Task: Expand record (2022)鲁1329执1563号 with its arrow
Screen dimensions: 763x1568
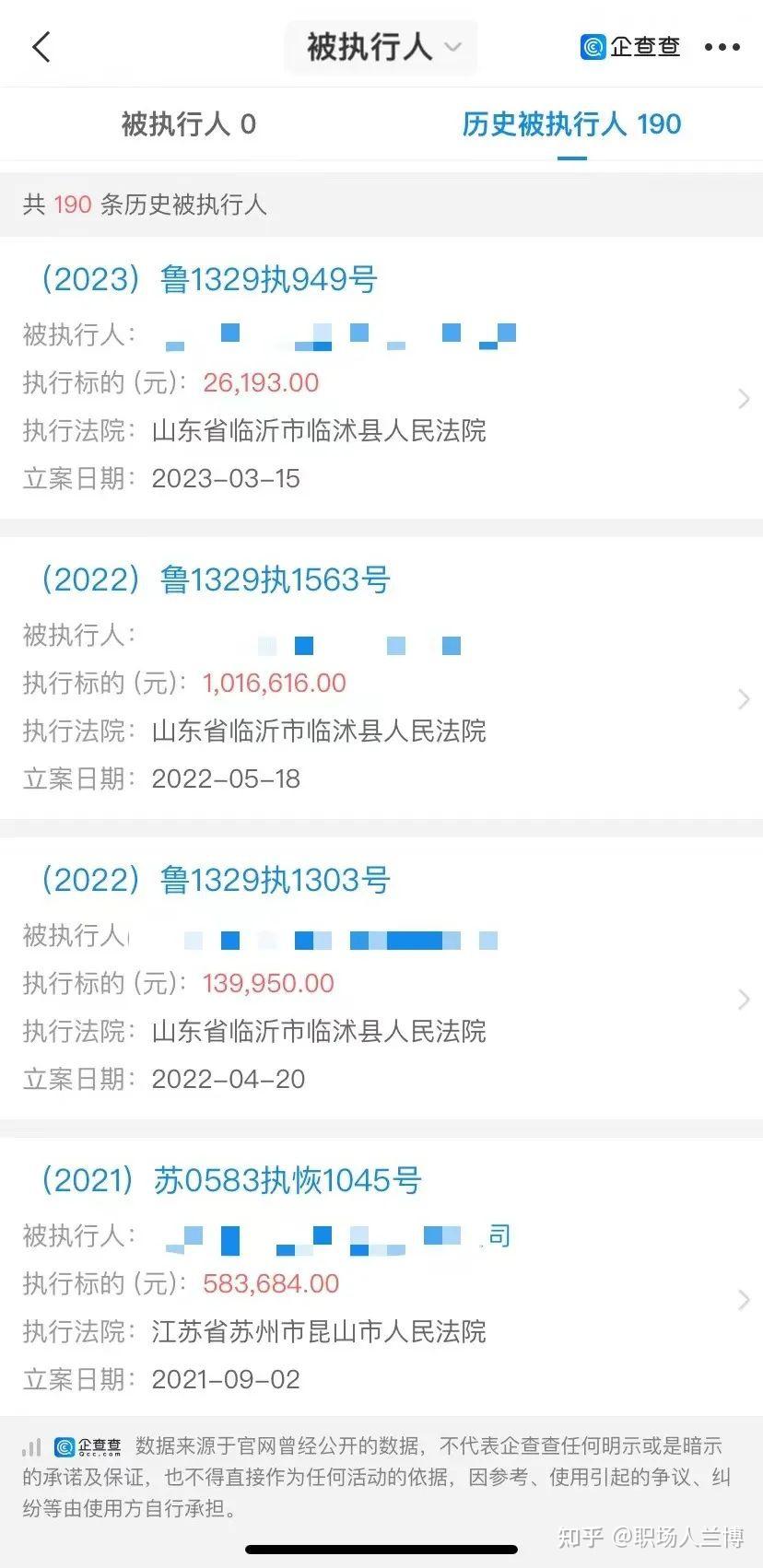Action: (x=745, y=699)
